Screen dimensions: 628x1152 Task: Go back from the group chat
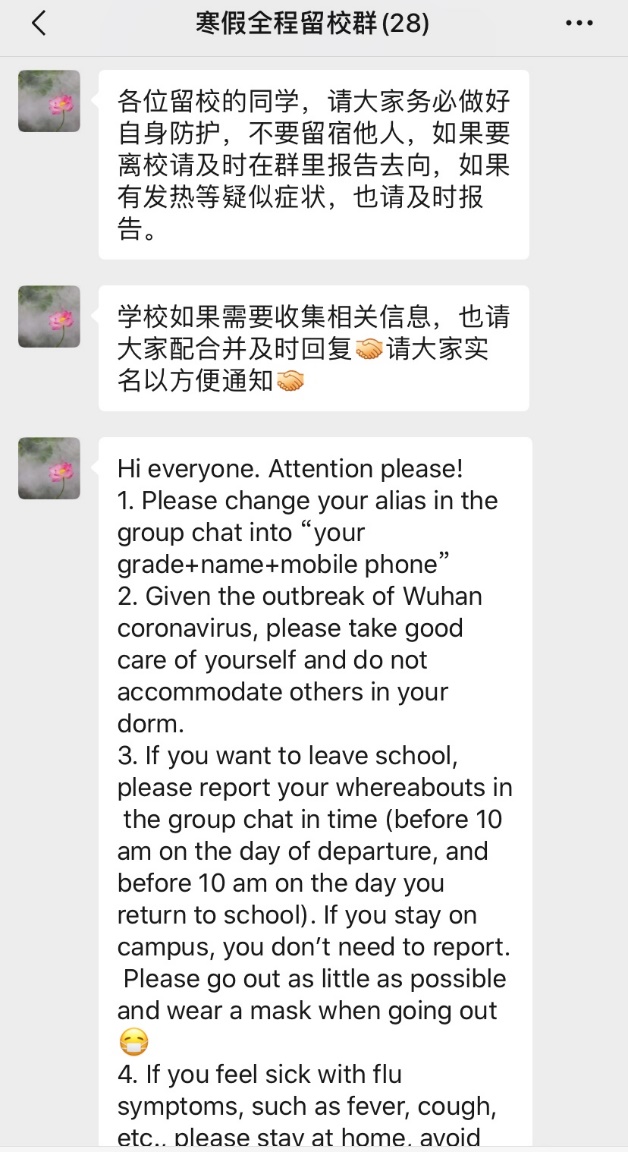pos(39,24)
